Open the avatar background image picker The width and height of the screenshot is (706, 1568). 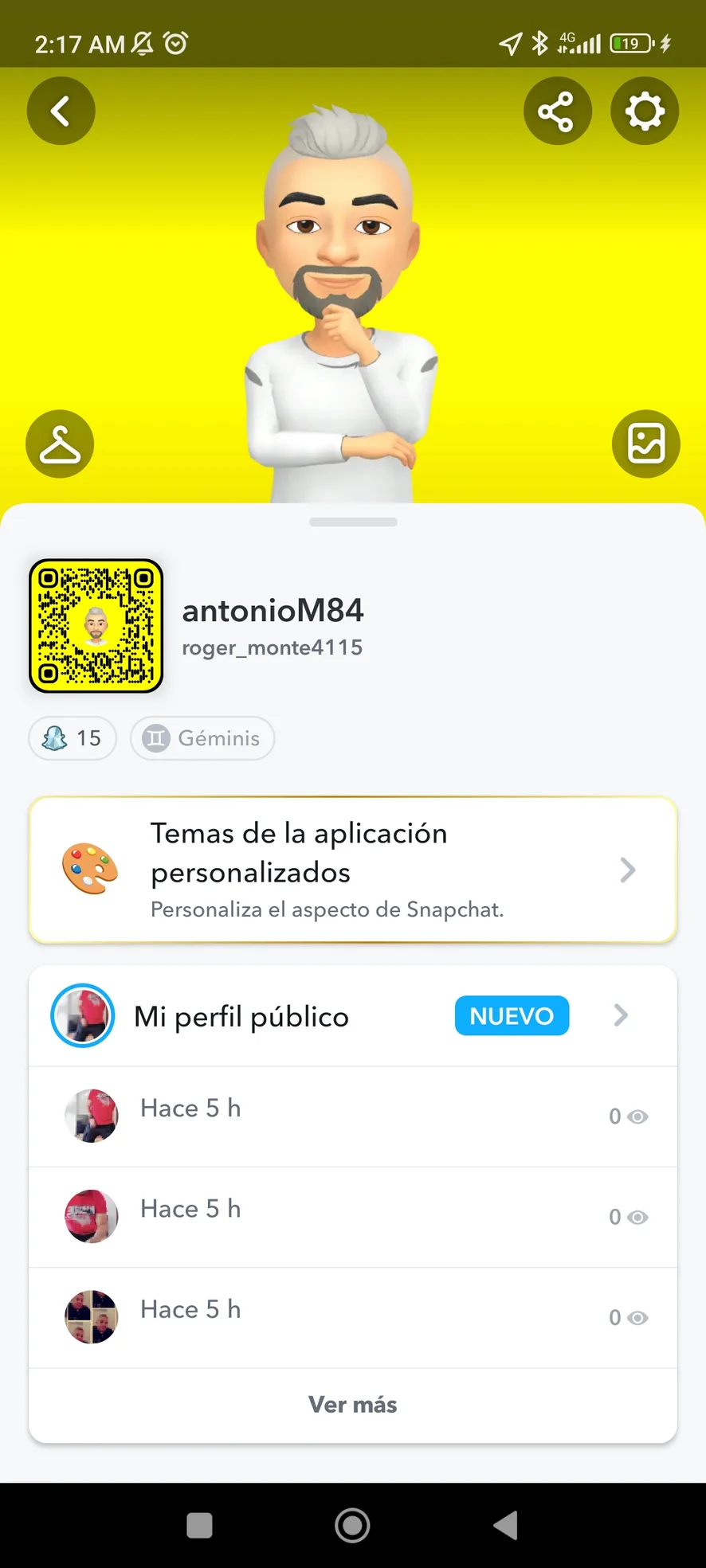(645, 444)
